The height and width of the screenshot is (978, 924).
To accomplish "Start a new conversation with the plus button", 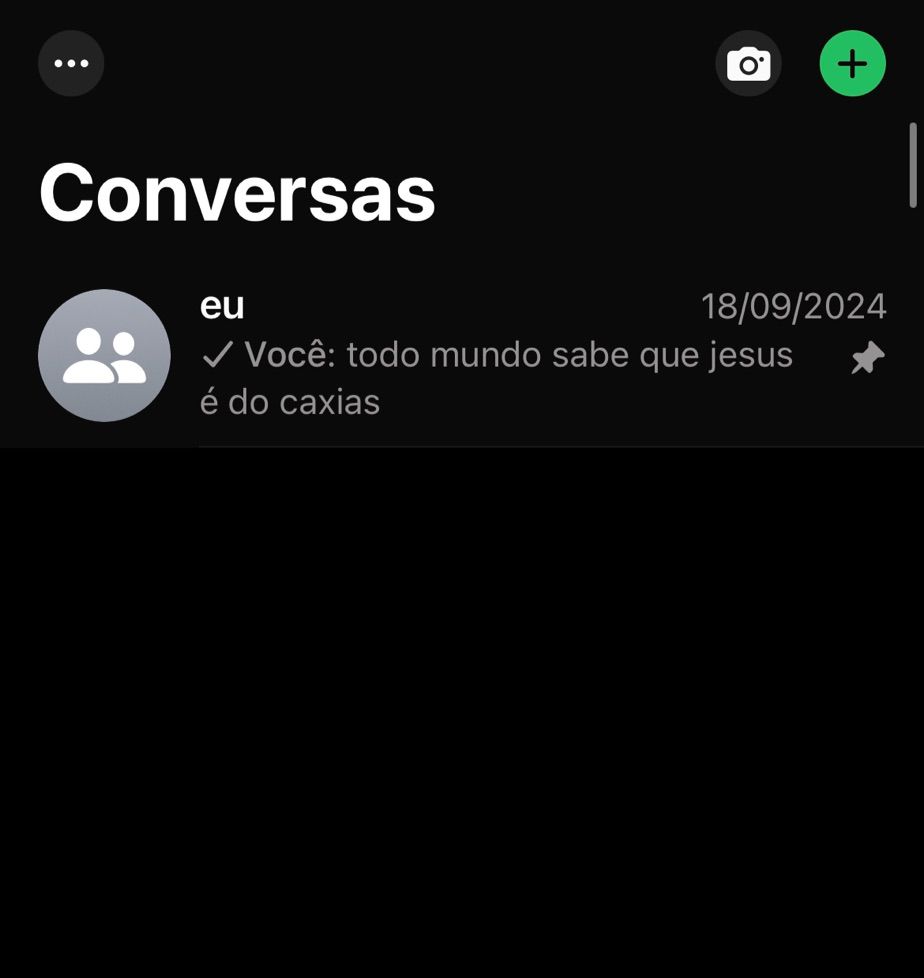I will pyautogui.click(x=852, y=64).
